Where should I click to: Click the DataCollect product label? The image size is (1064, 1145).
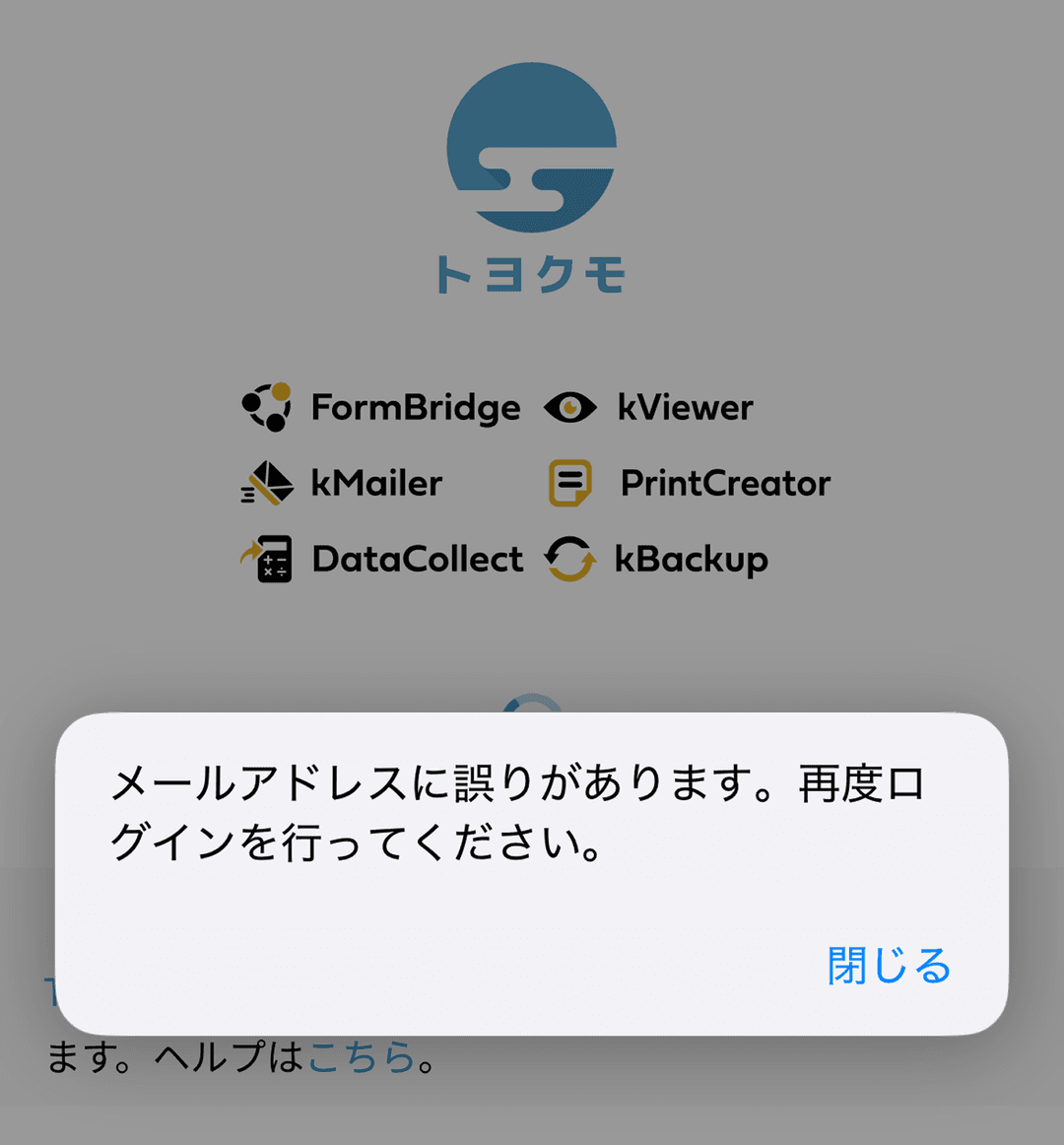(416, 559)
